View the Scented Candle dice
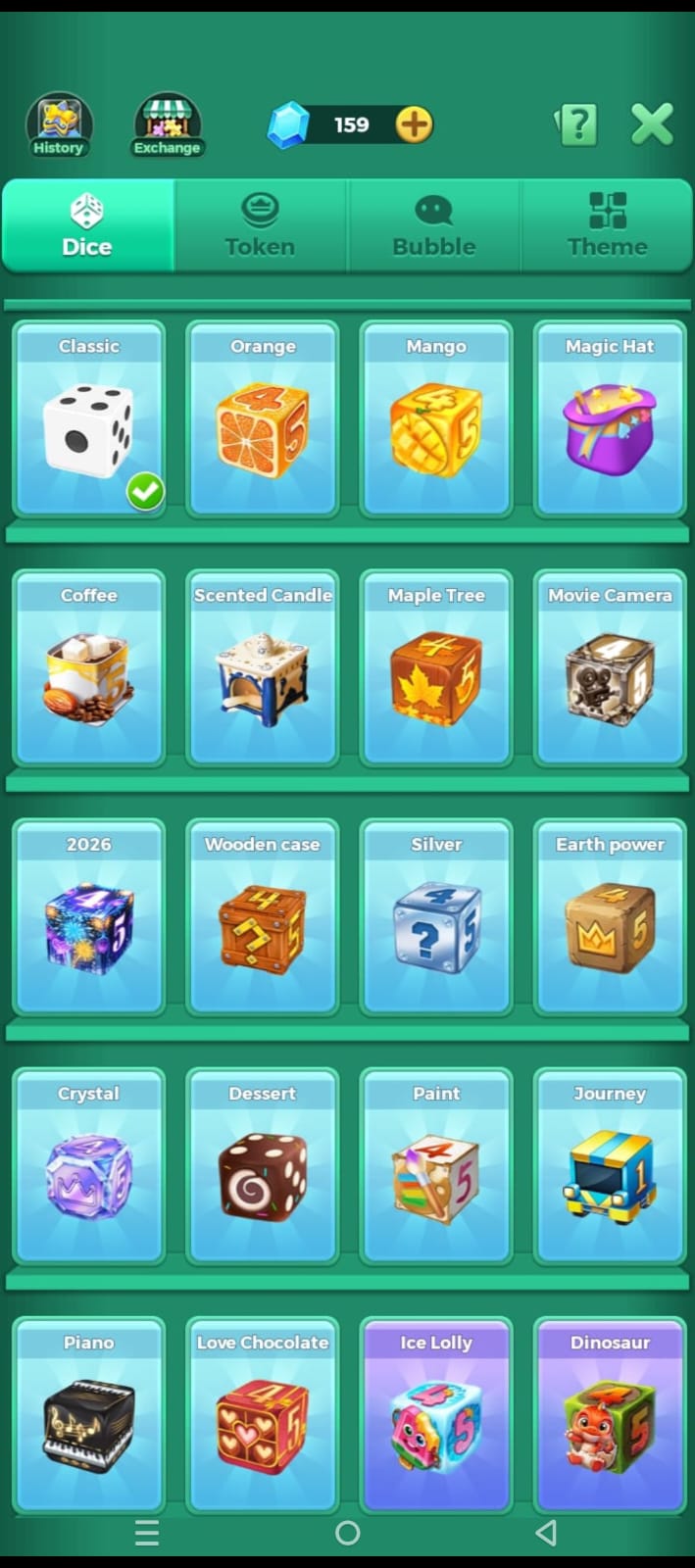Image resolution: width=695 pixels, height=1568 pixels. (x=263, y=668)
